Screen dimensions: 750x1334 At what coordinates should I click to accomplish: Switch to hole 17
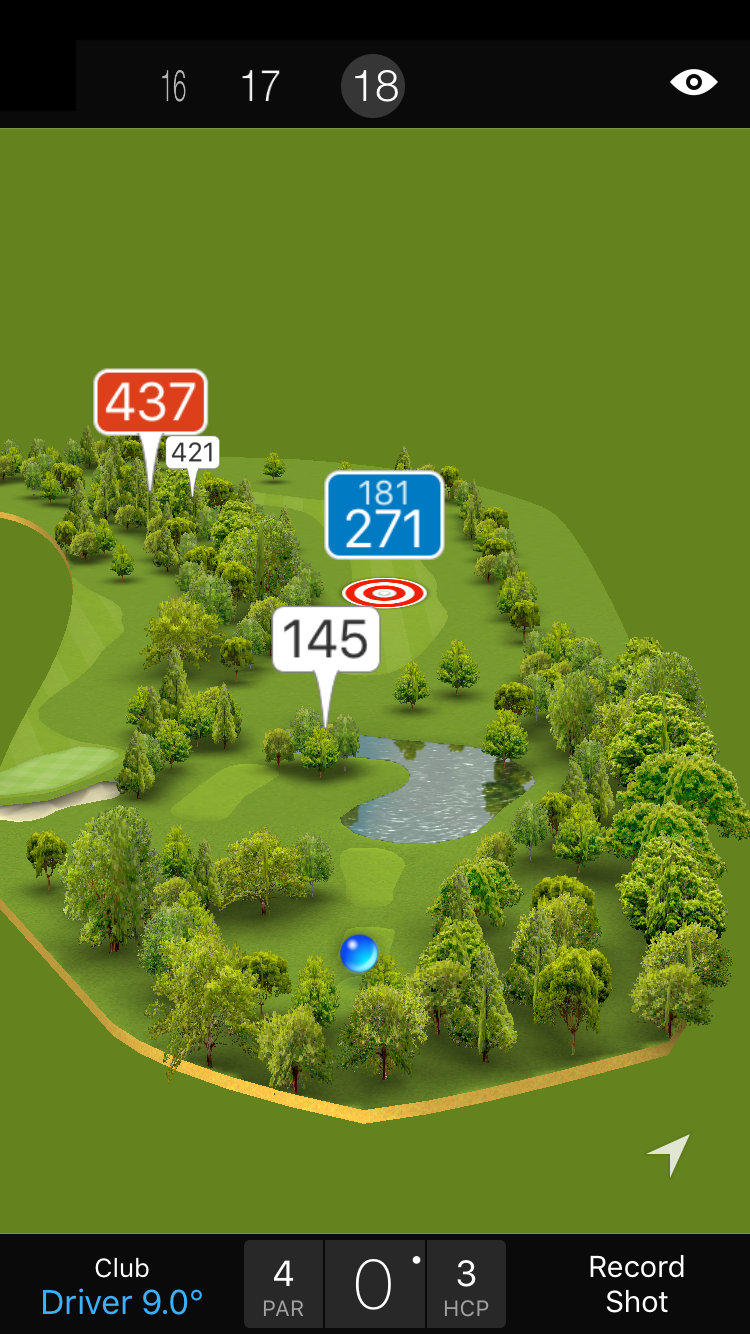point(260,86)
